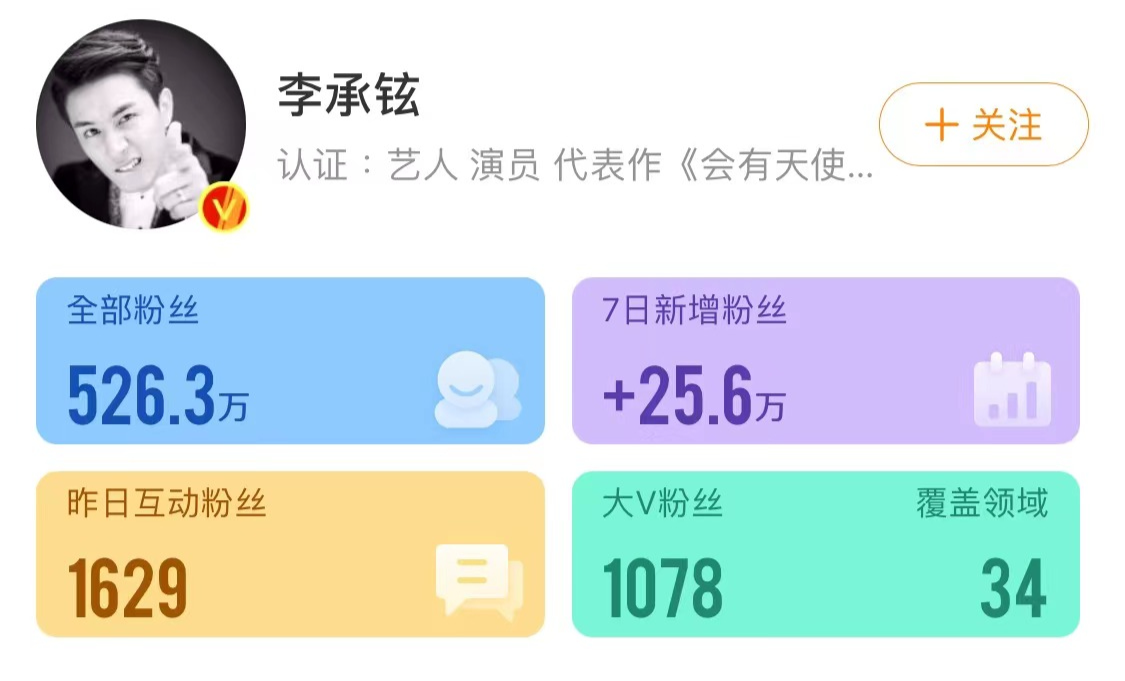Open the 昨日互动粉丝 card

[x=290, y=553]
